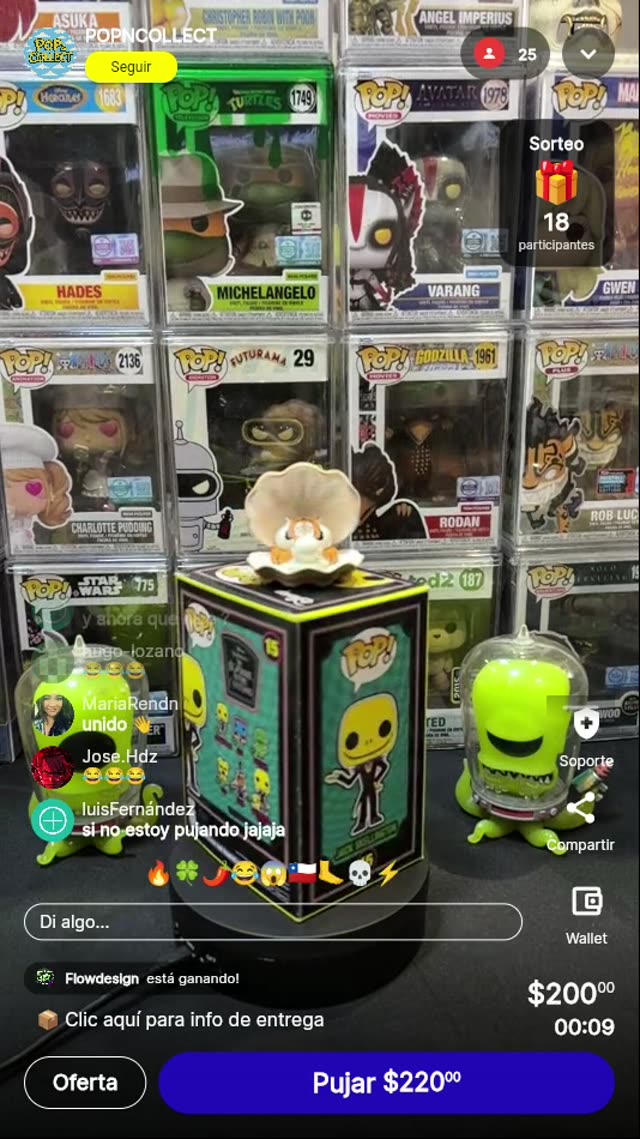The image size is (640, 1139).
Task: Send the fire emoji reaction
Action: pyautogui.click(x=158, y=873)
